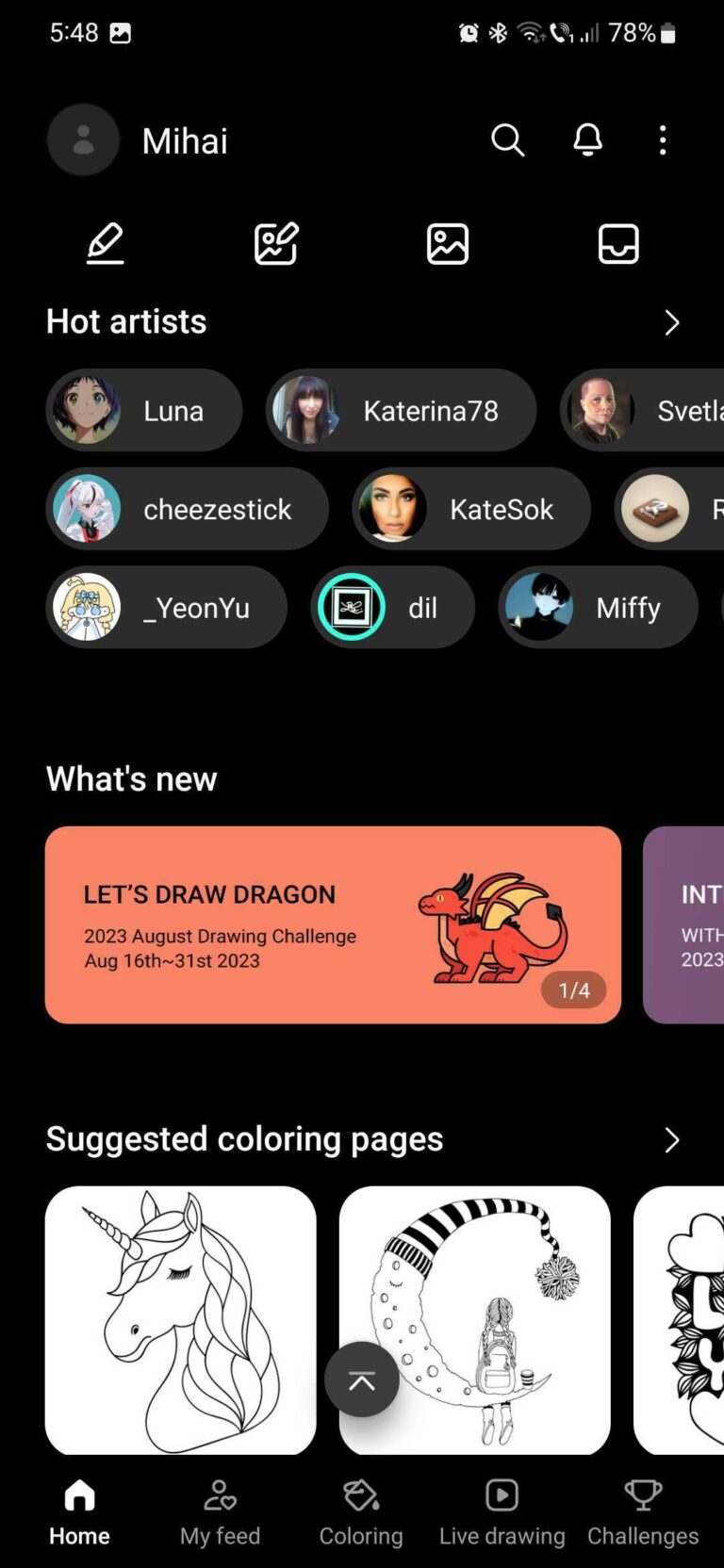
Task: Expand the Hot artists list
Action: coord(672,322)
